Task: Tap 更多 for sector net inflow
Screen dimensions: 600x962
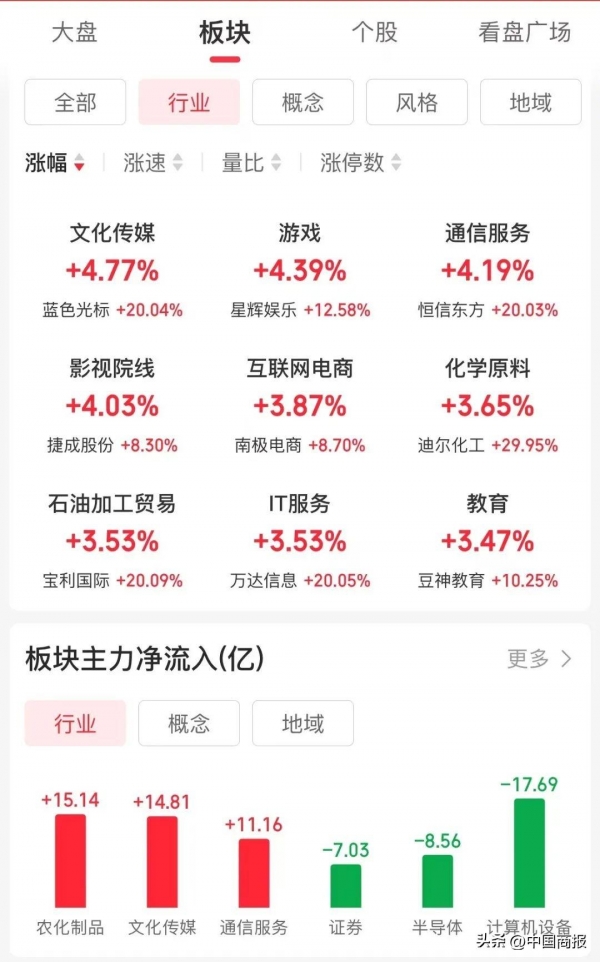Action: [x=539, y=659]
